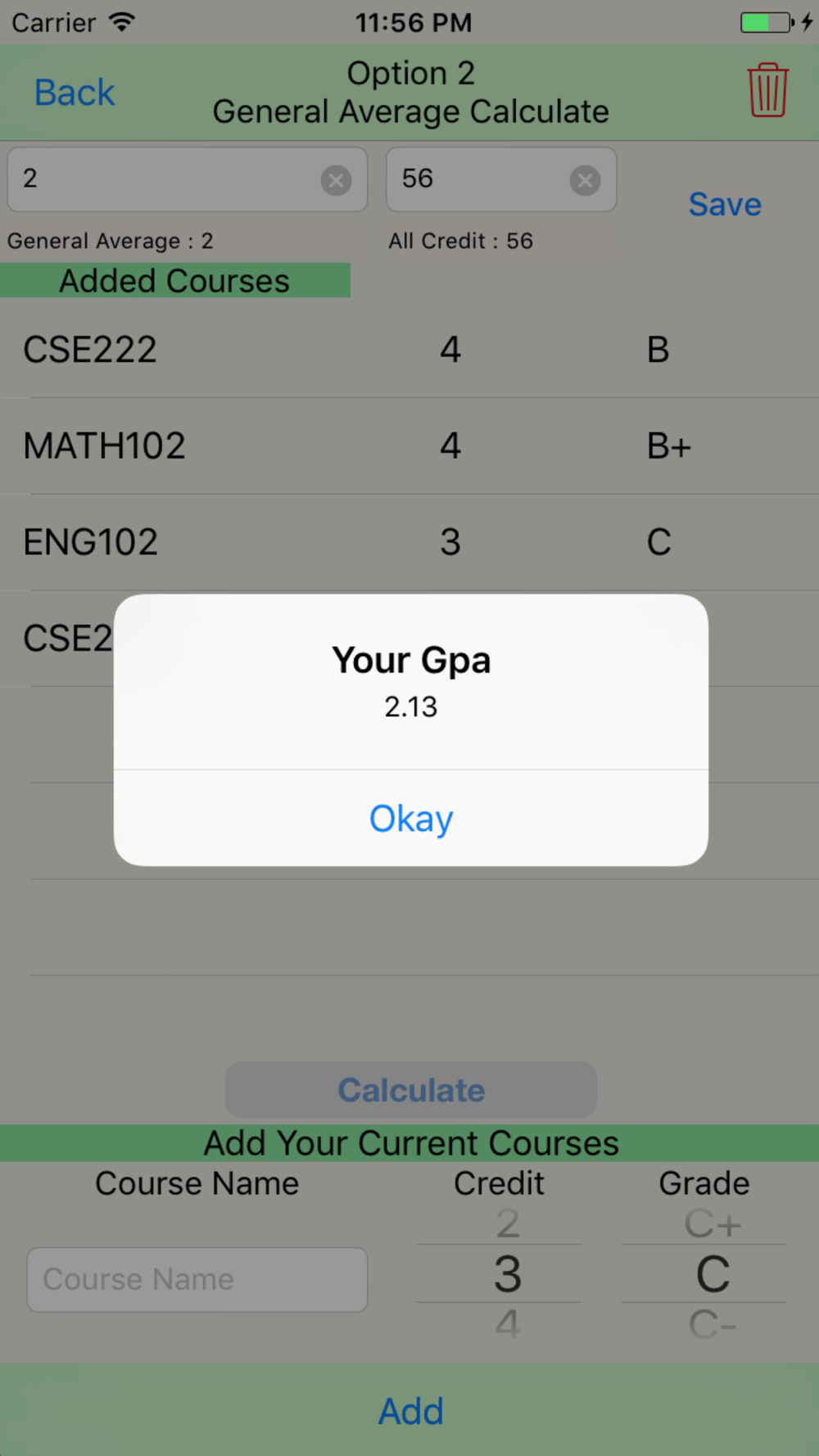
Task: Clear the all credit field showing 56
Action: coord(585,180)
